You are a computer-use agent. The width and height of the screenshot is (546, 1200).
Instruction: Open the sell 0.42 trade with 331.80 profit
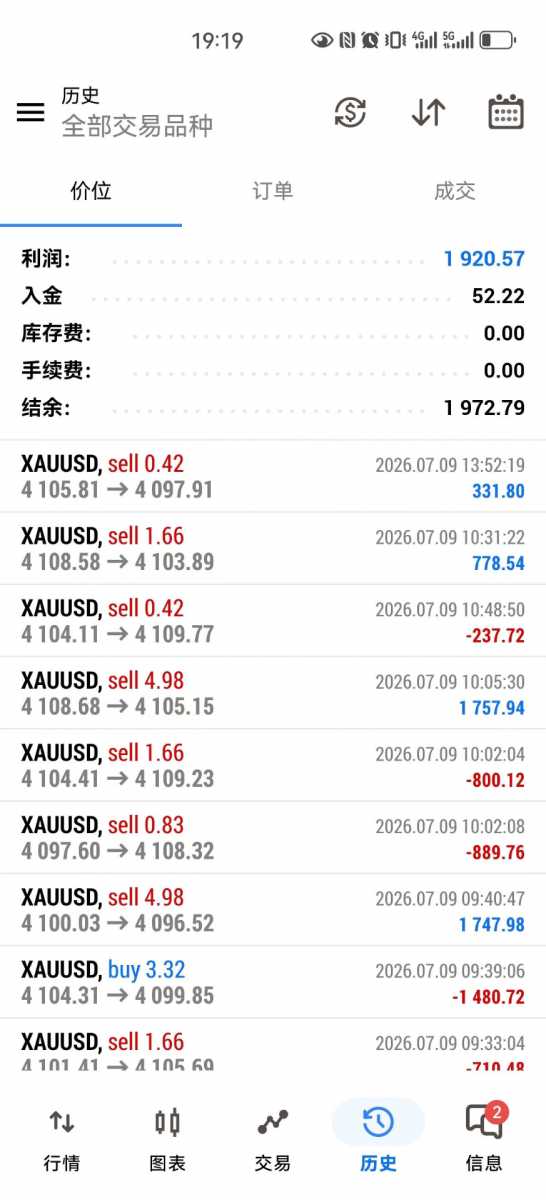(x=273, y=476)
